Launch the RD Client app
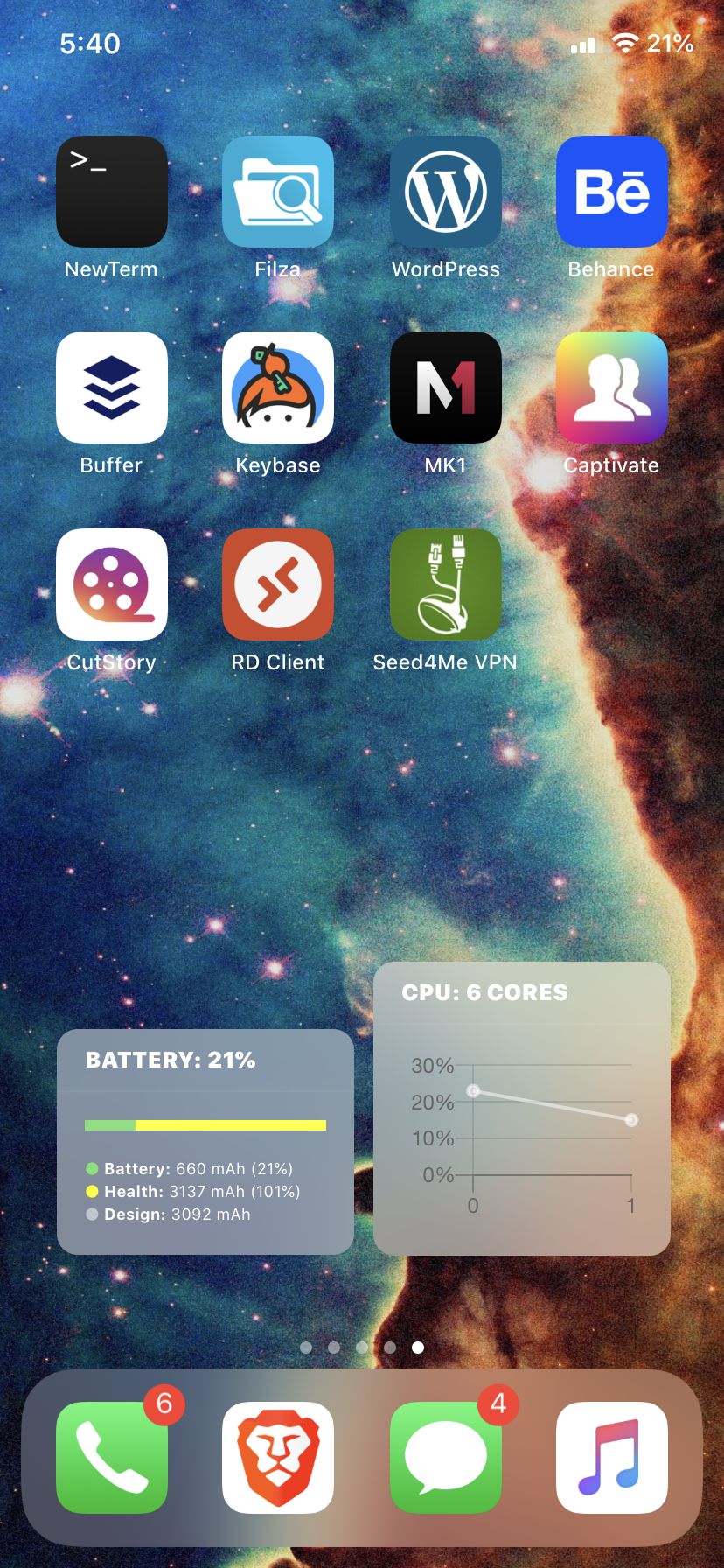Viewport: 724px width, 1568px height. [278, 584]
